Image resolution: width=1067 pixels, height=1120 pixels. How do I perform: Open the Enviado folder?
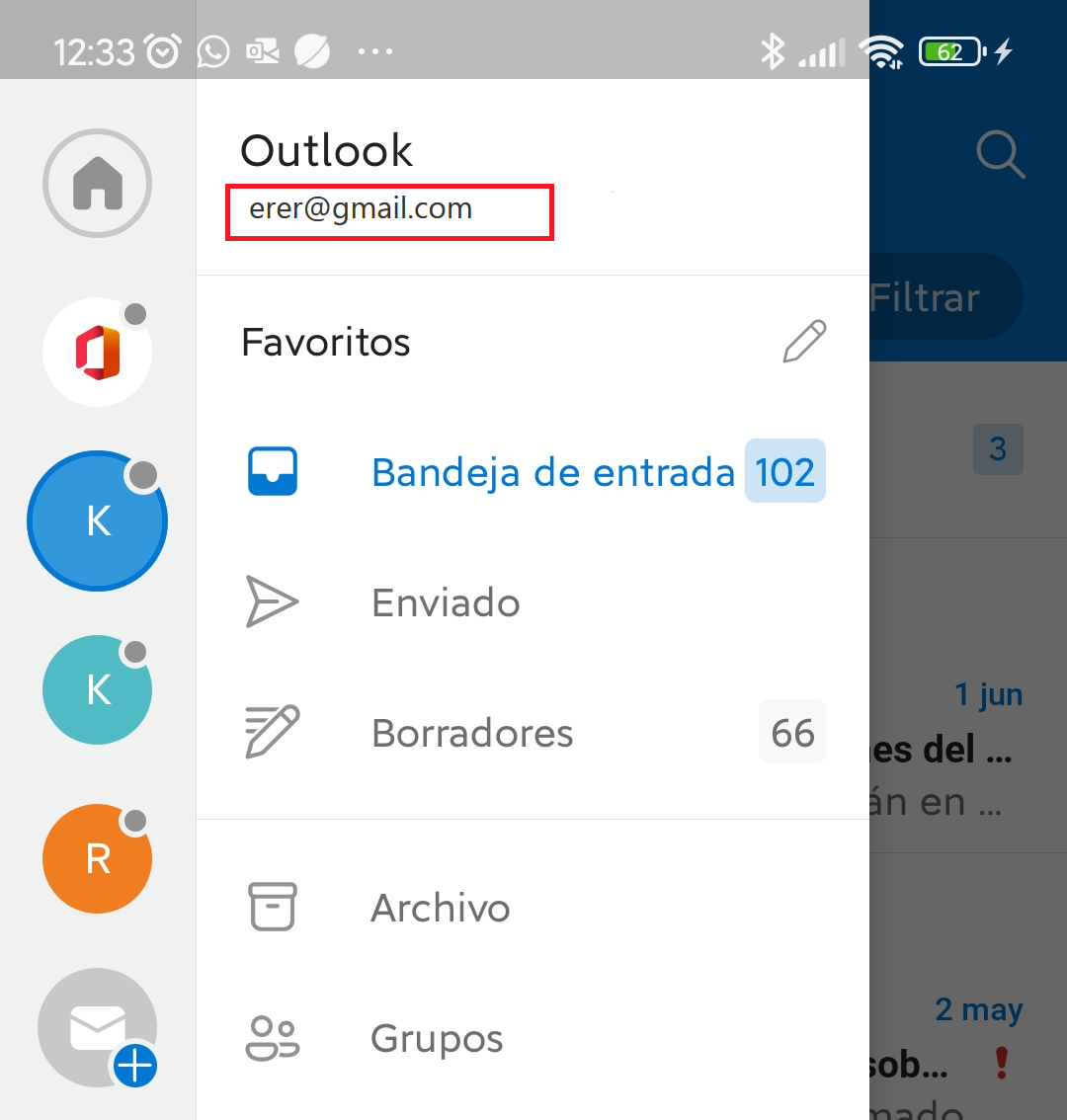pyautogui.click(x=445, y=602)
